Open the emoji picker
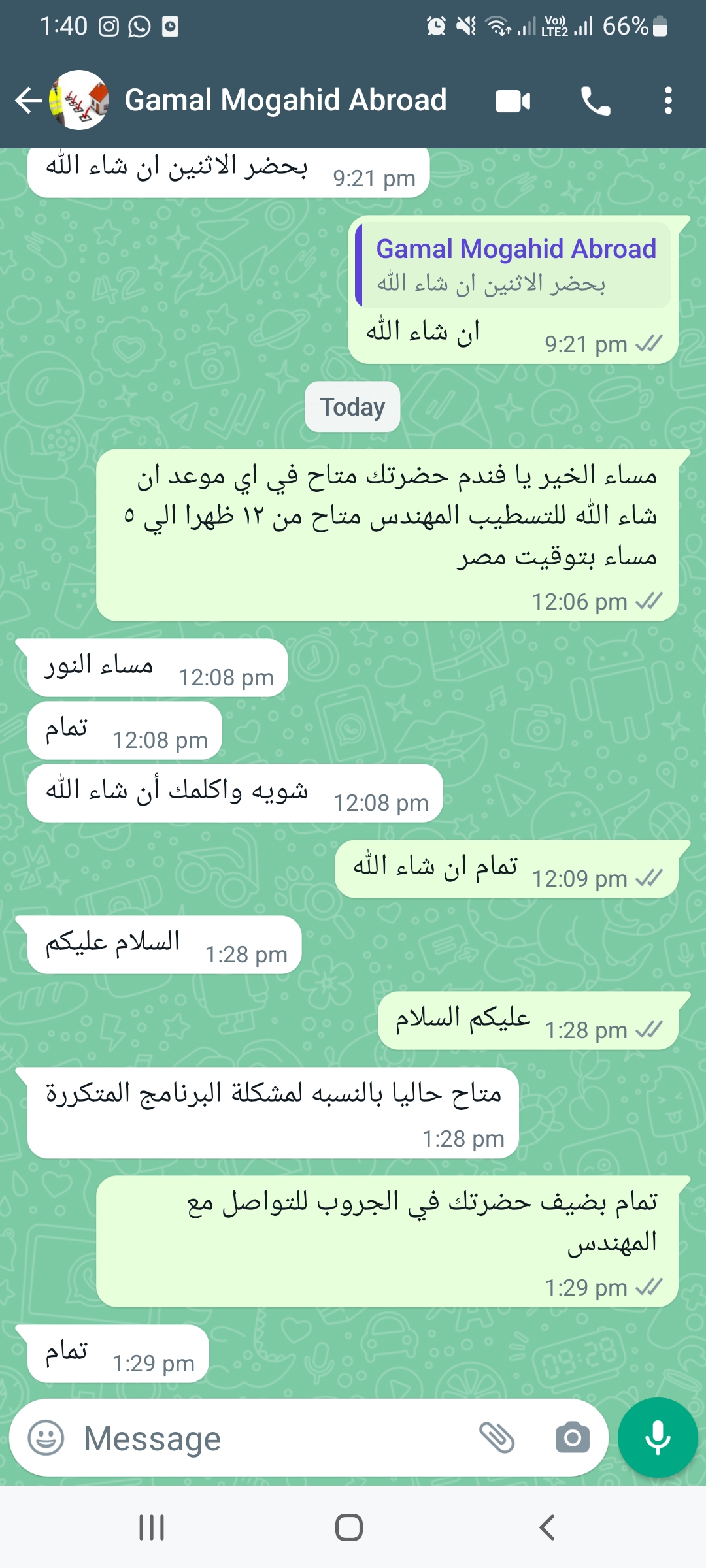The image size is (706, 1568). (46, 1438)
